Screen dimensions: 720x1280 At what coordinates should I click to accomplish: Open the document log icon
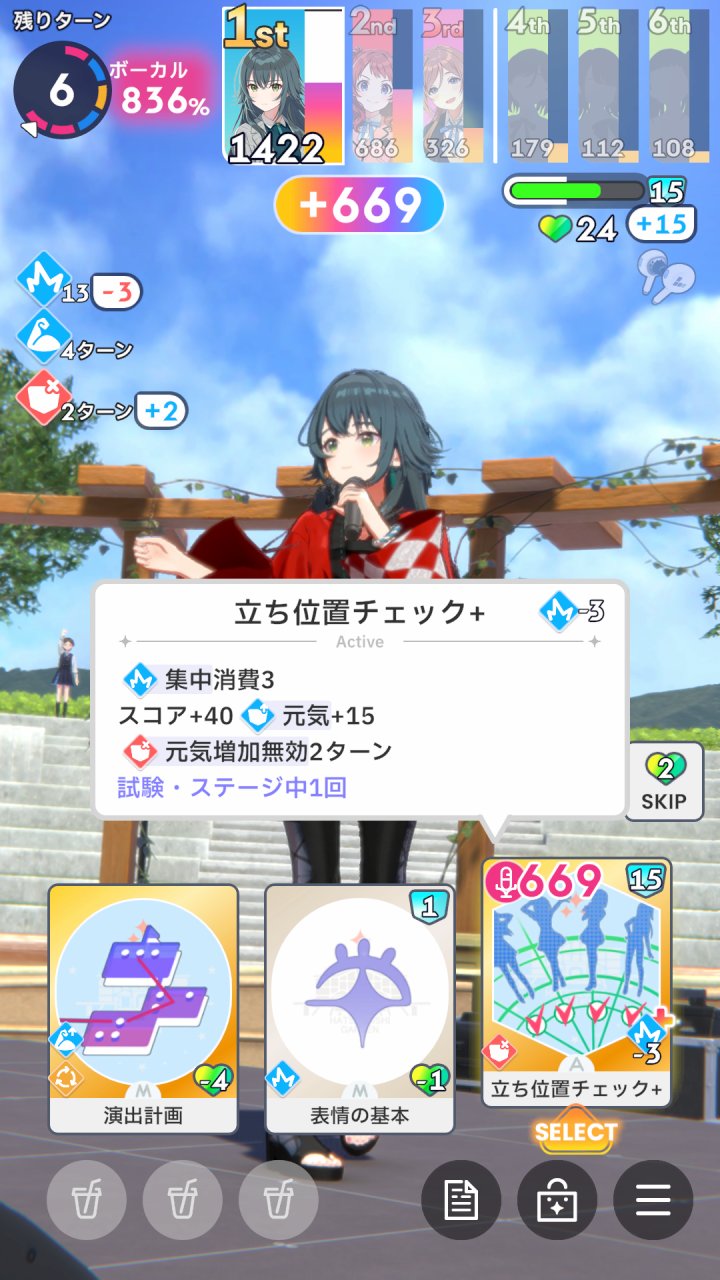click(461, 1200)
